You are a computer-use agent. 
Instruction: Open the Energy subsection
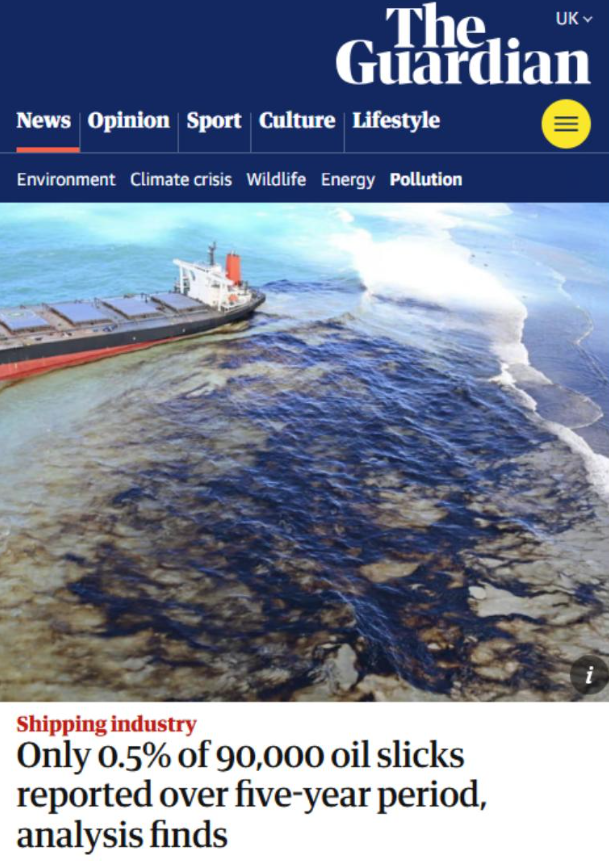[348, 180]
